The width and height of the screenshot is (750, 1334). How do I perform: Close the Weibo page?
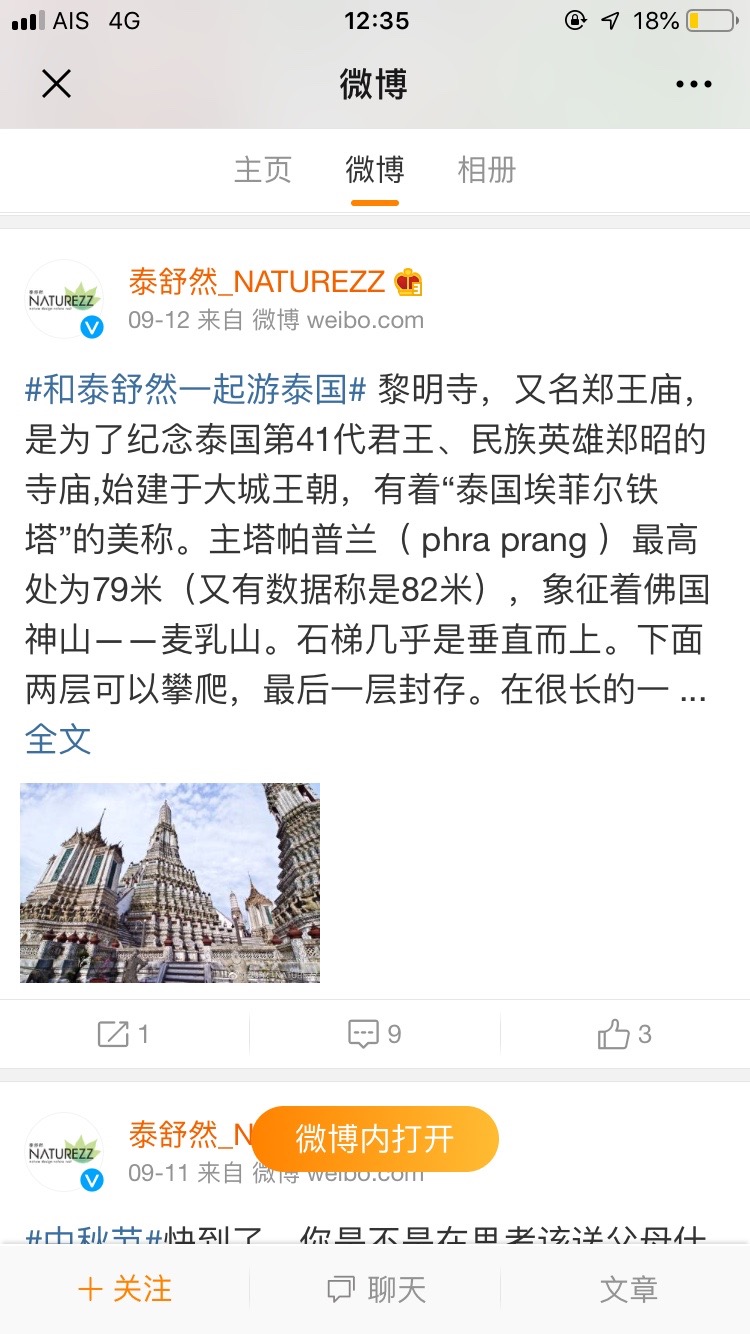click(x=57, y=84)
